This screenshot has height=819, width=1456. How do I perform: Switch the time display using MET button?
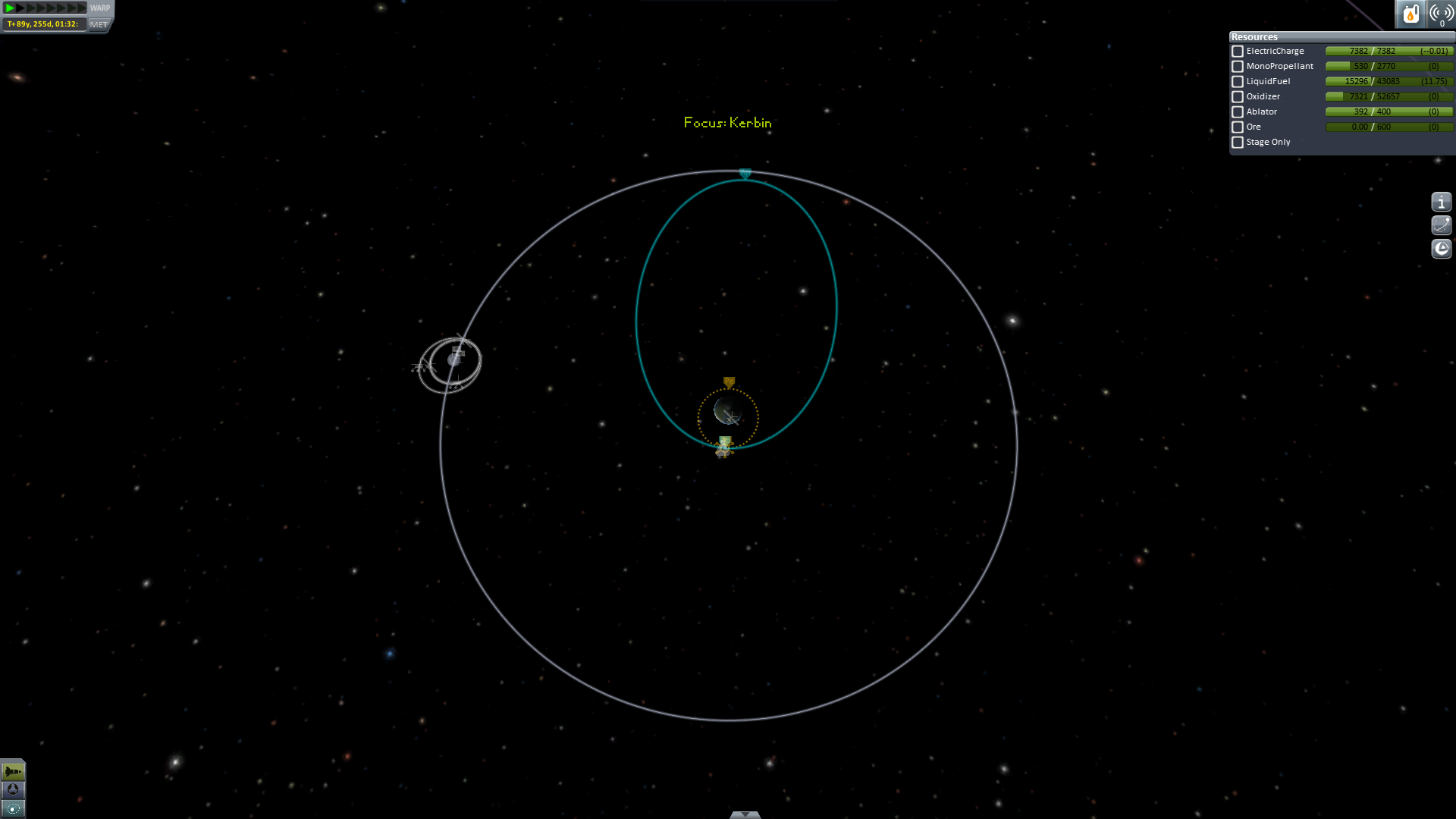click(99, 24)
